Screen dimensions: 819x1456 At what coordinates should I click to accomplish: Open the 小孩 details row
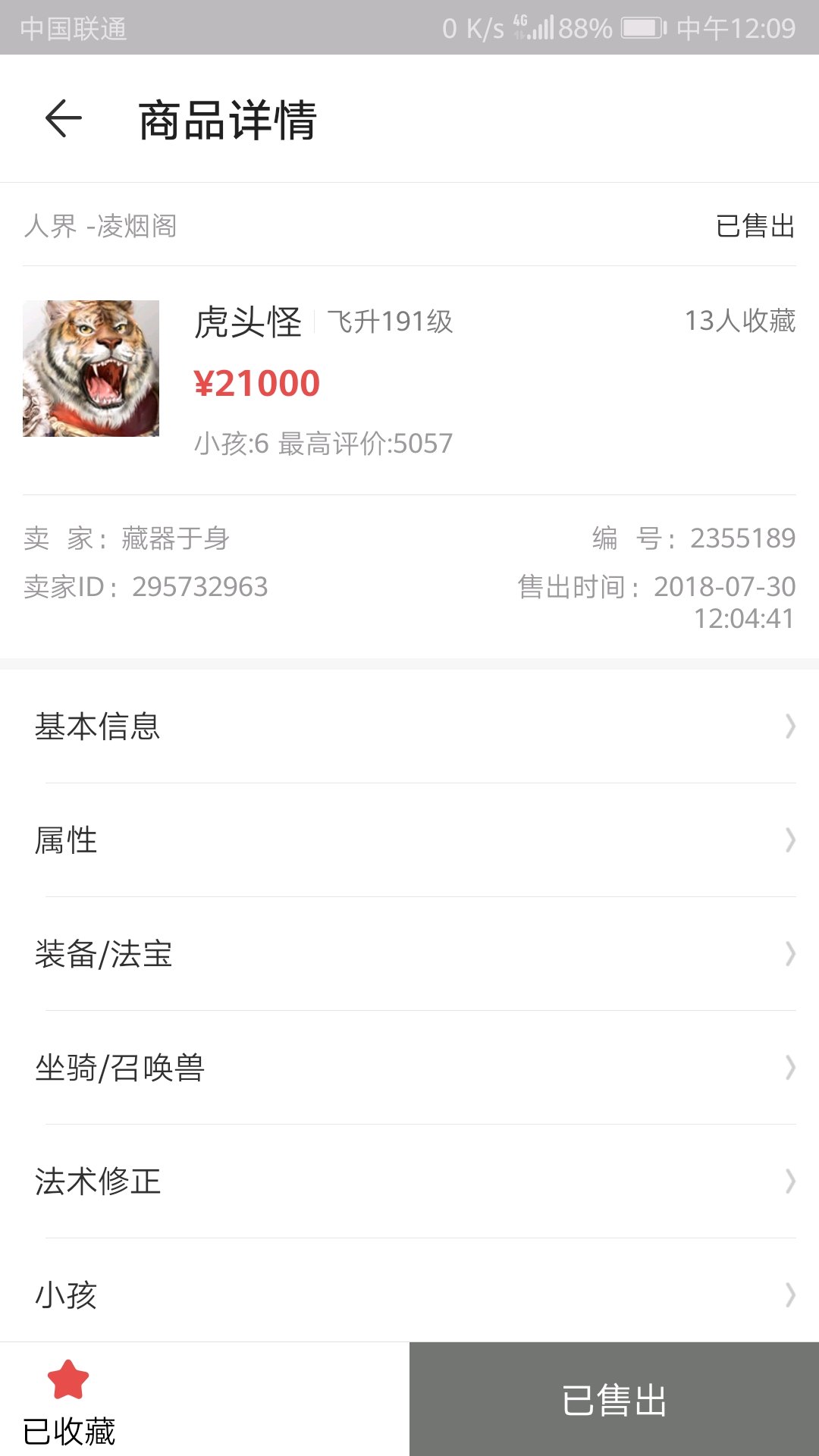click(x=409, y=1294)
